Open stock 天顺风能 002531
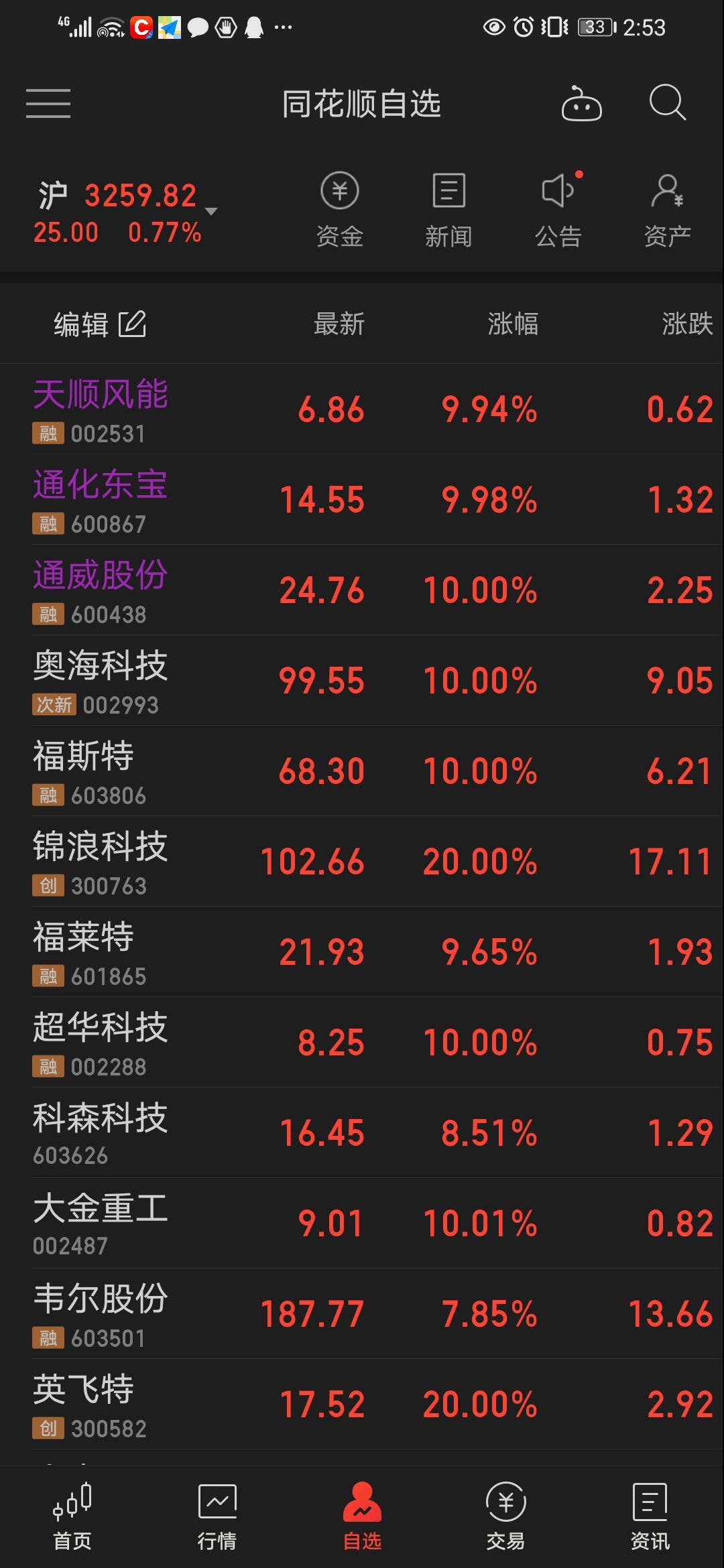724x1568 pixels. [362, 409]
